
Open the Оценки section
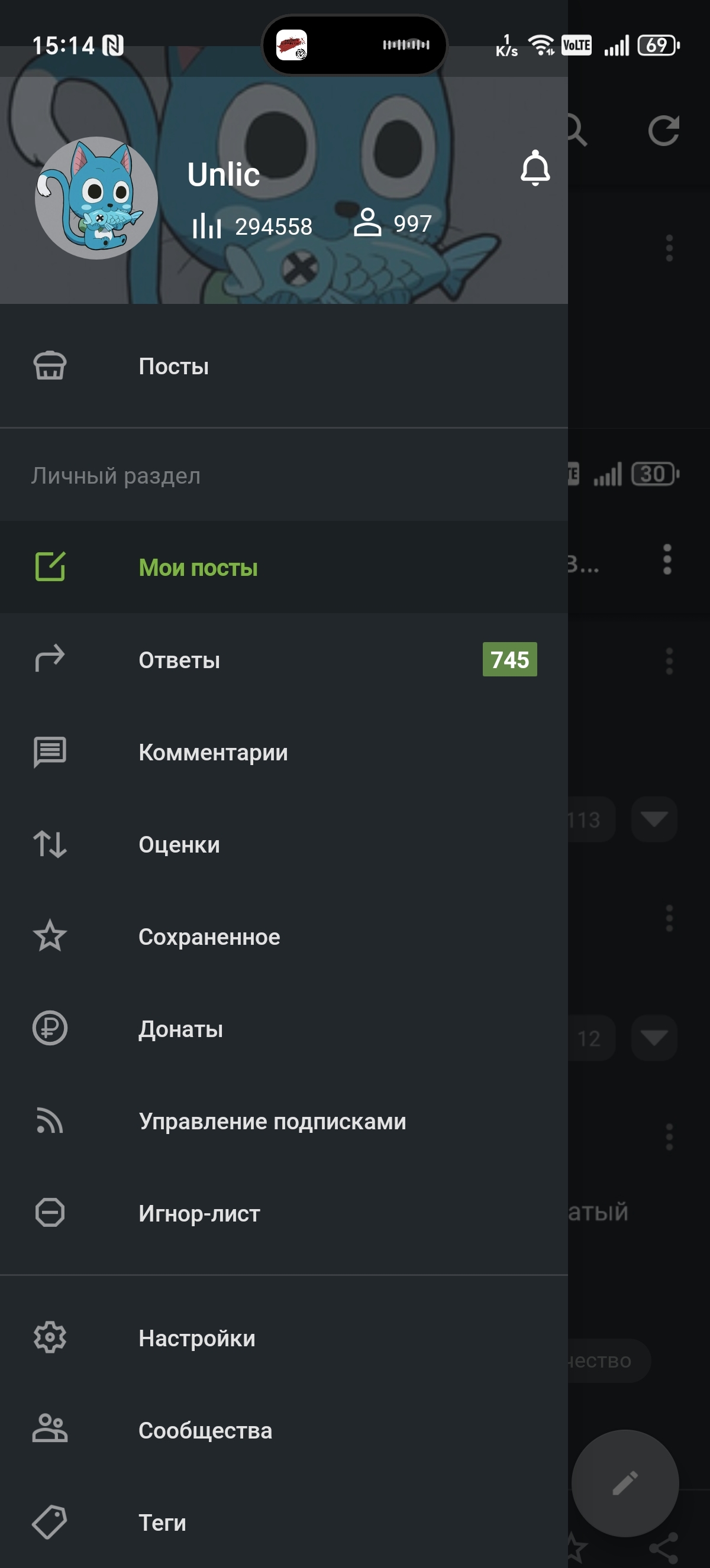[x=179, y=844]
